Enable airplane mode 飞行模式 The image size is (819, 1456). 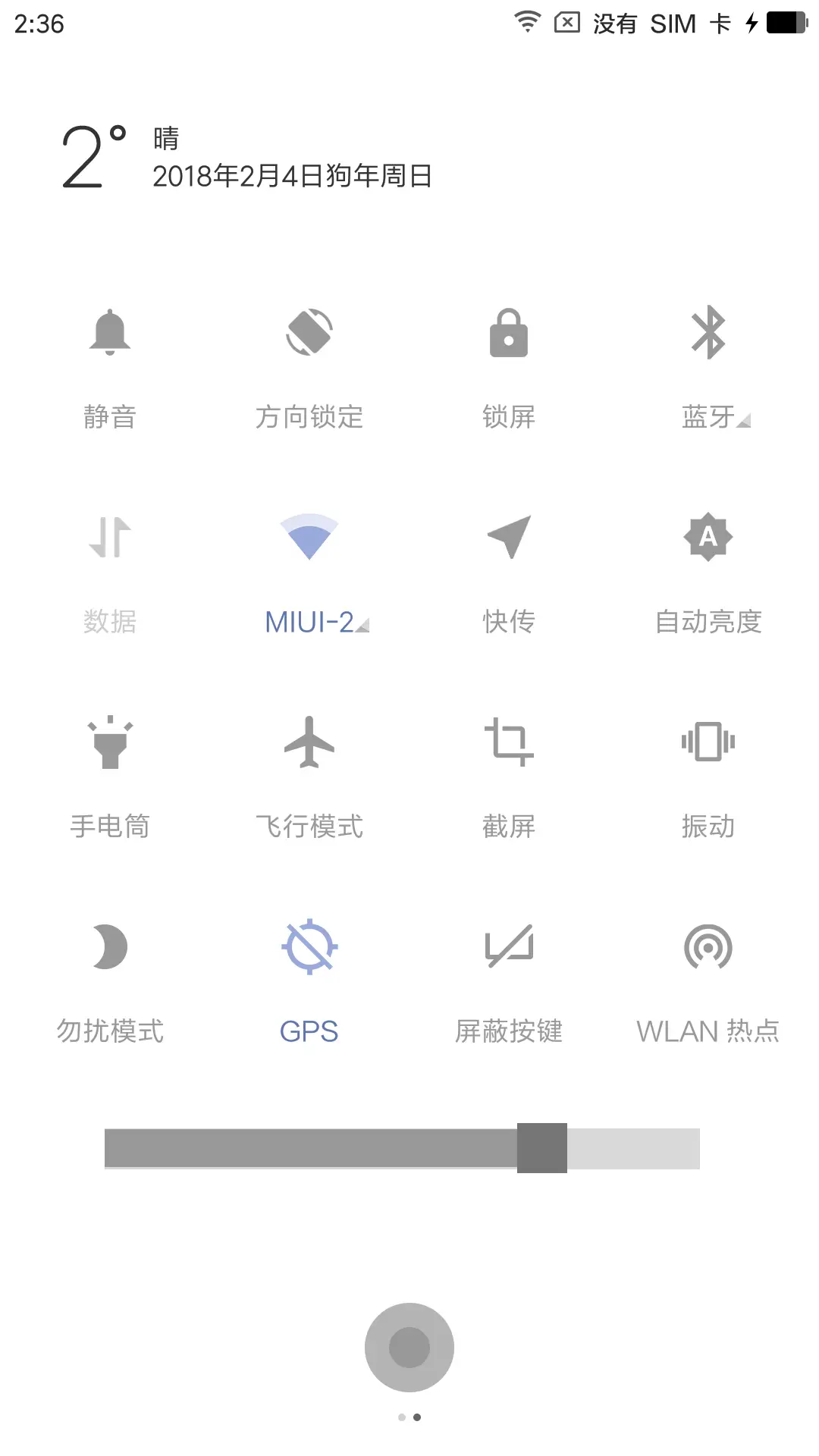(309, 743)
